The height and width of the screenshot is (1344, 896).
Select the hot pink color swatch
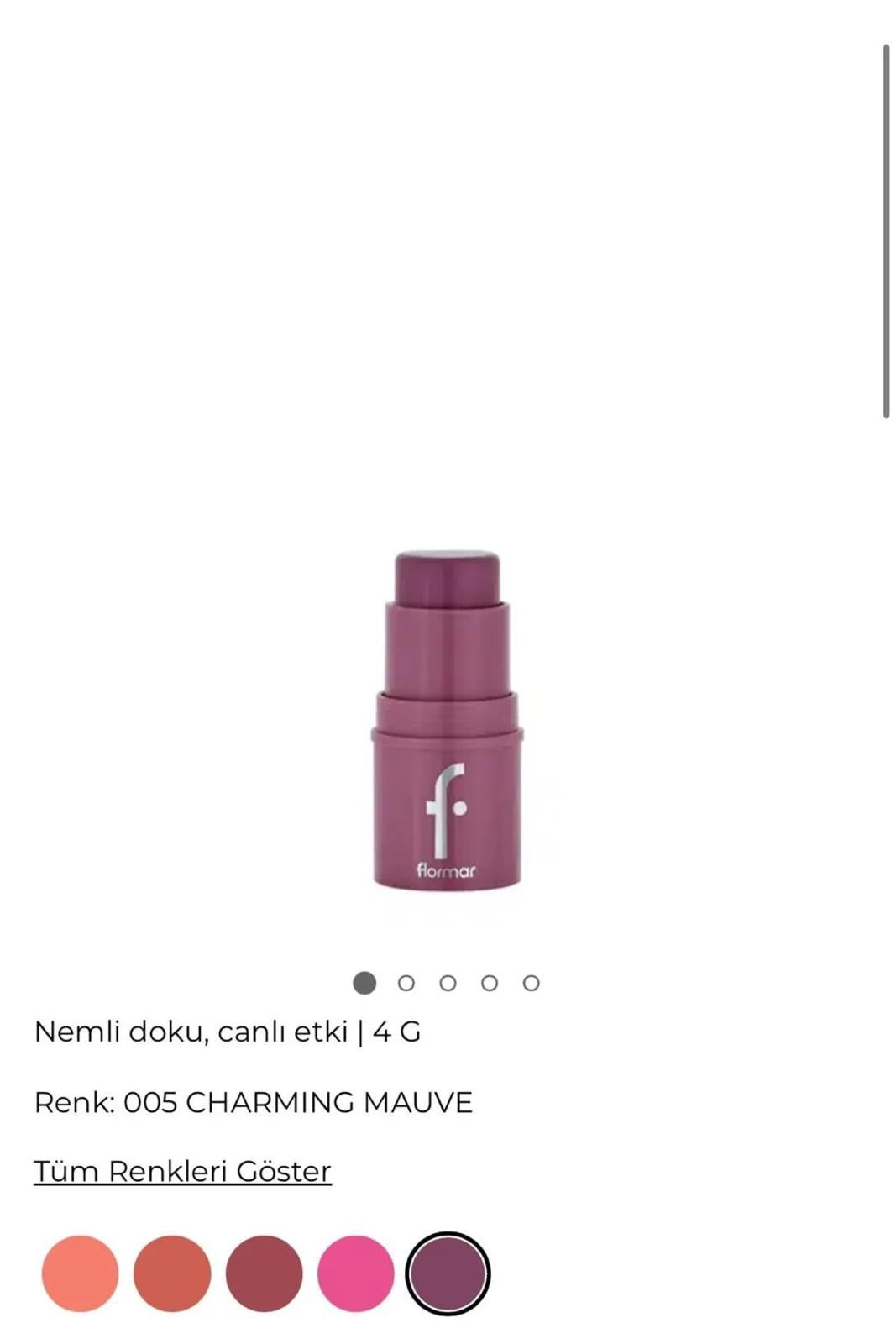355,1273
